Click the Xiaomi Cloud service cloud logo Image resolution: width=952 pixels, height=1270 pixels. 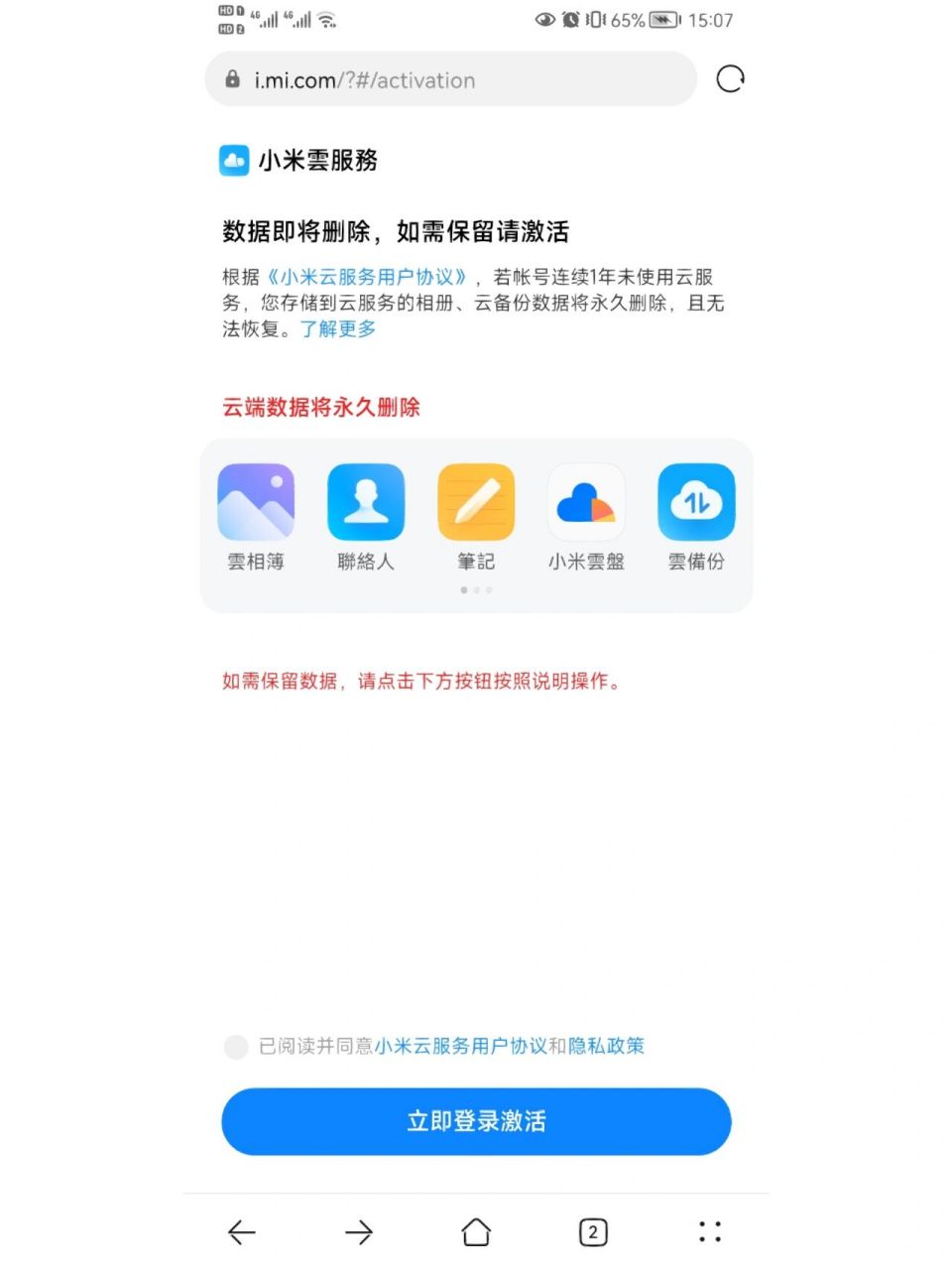click(x=234, y=160)
